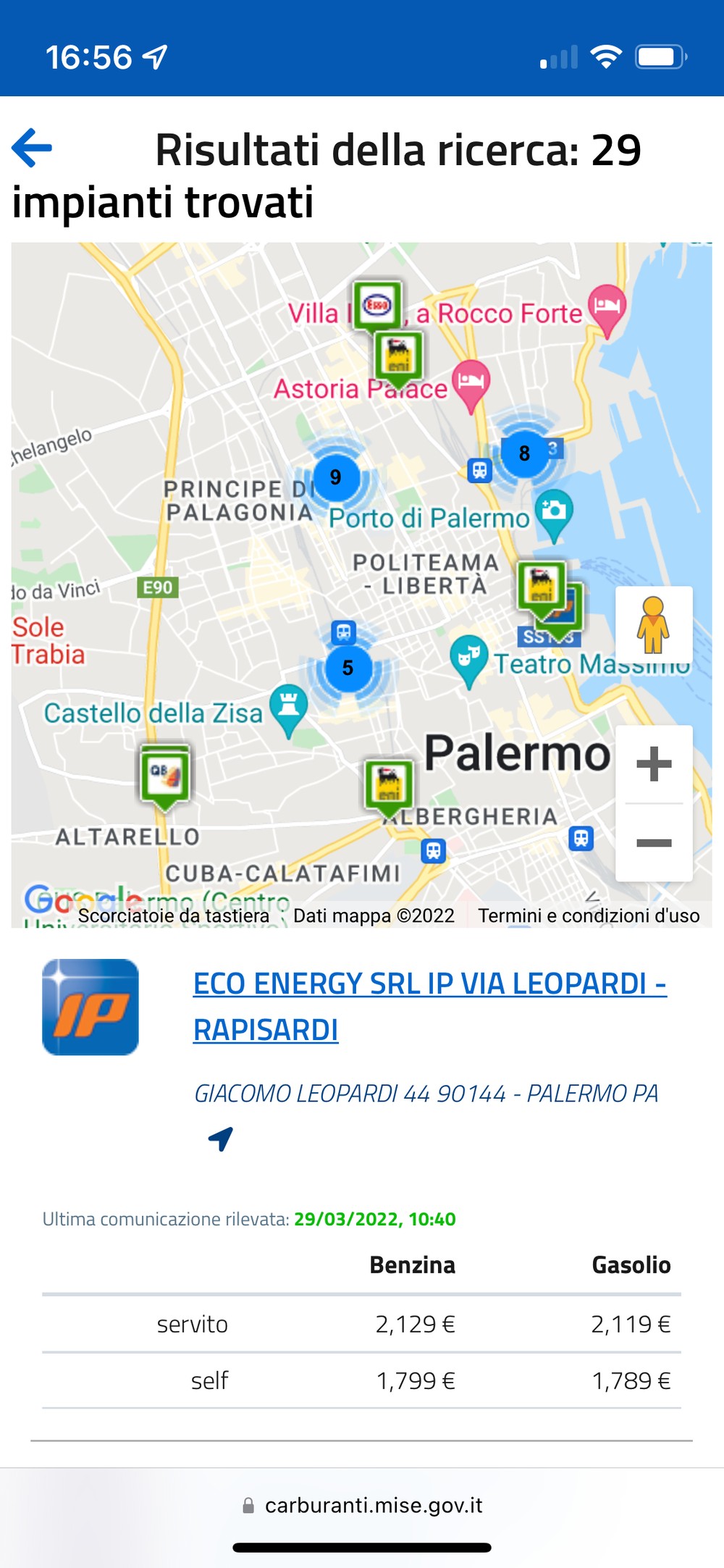Tap the carburanti.mise.gov.it address bar
Viewport: 724px width, 1568px height.
click(x=362, y=1505)
